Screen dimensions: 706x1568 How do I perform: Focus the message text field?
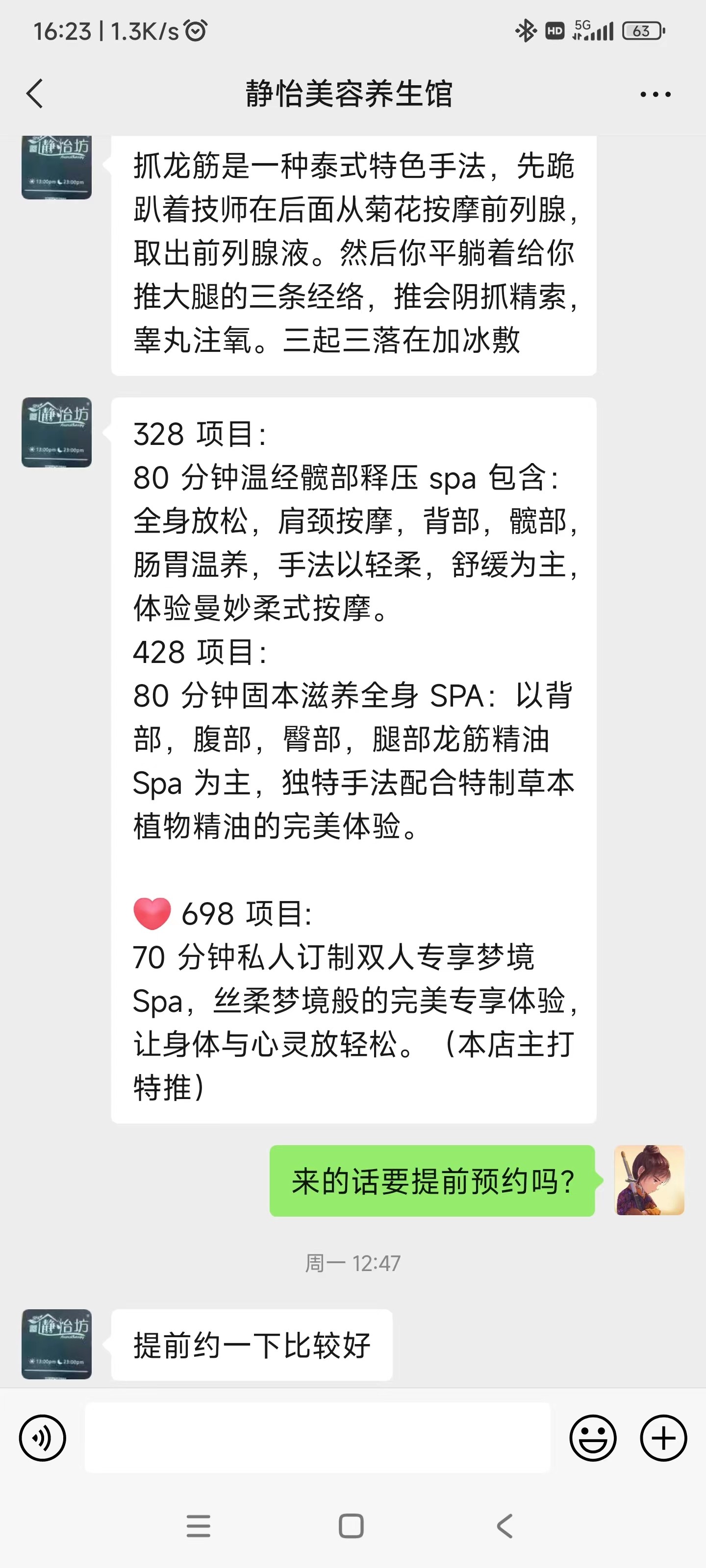tap(317, 1438)
